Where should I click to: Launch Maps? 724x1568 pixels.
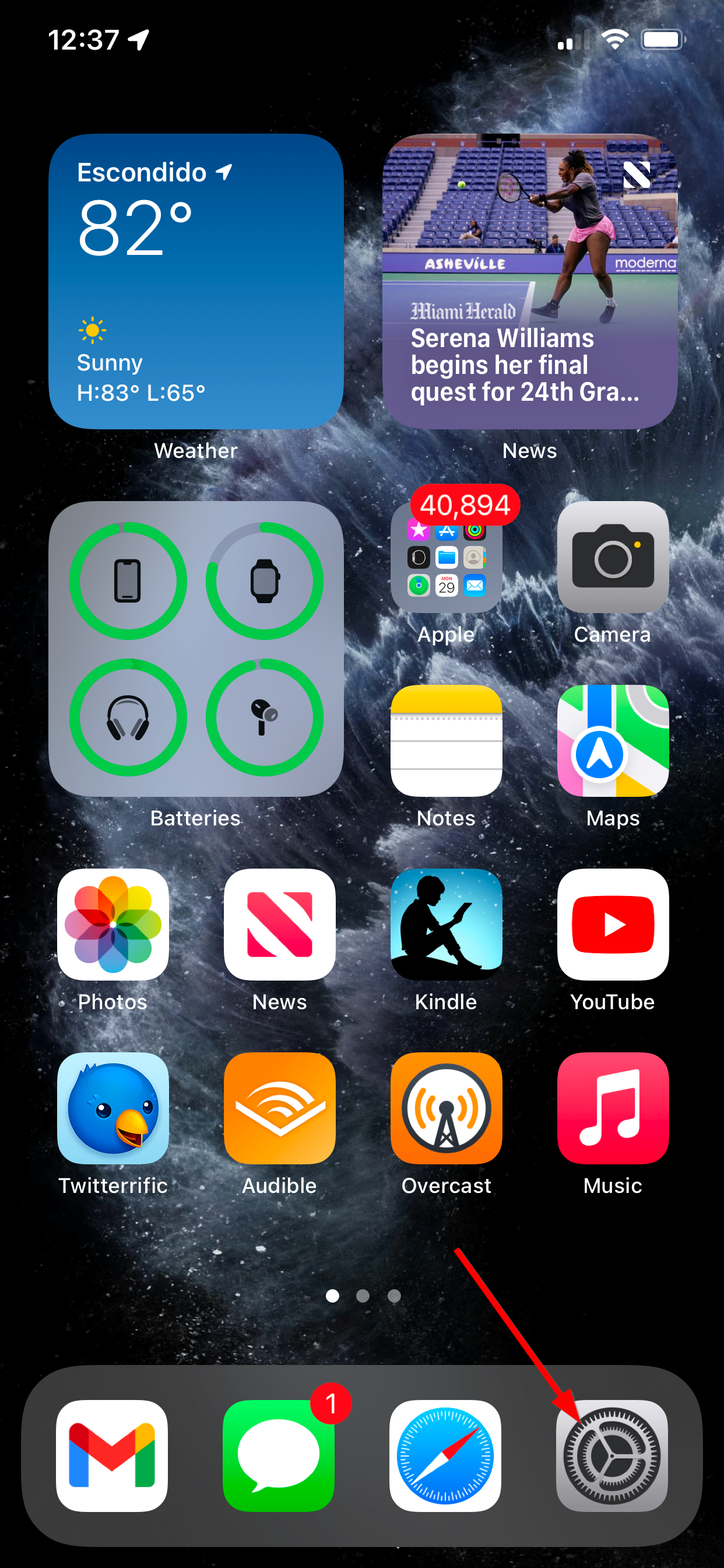coord(613,741)
